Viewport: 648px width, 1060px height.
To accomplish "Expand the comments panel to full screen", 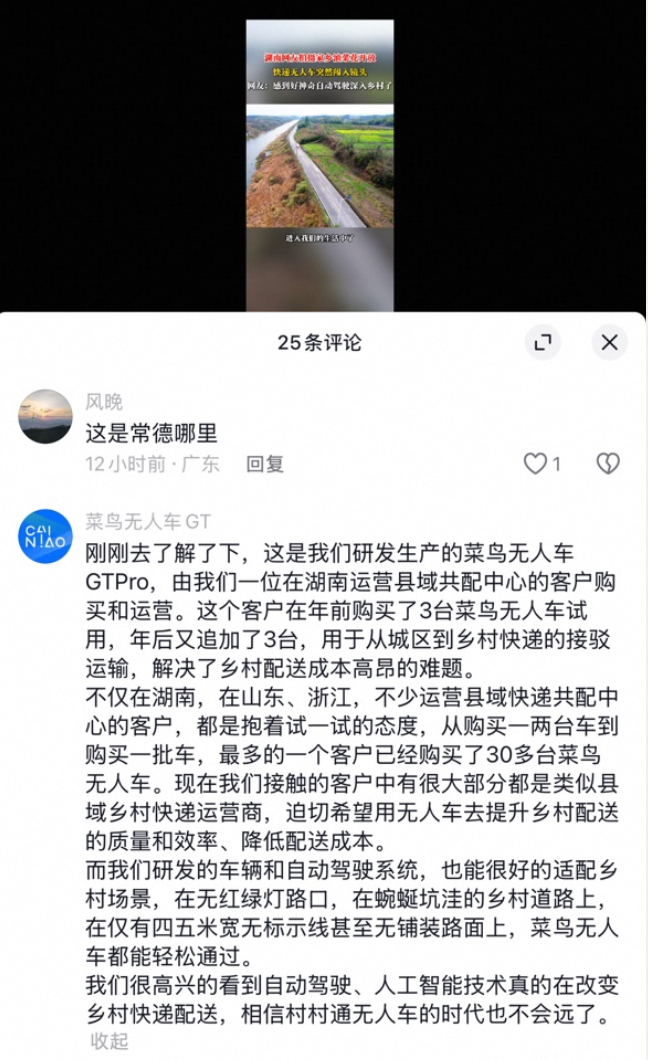I will [x=543, y=343].
